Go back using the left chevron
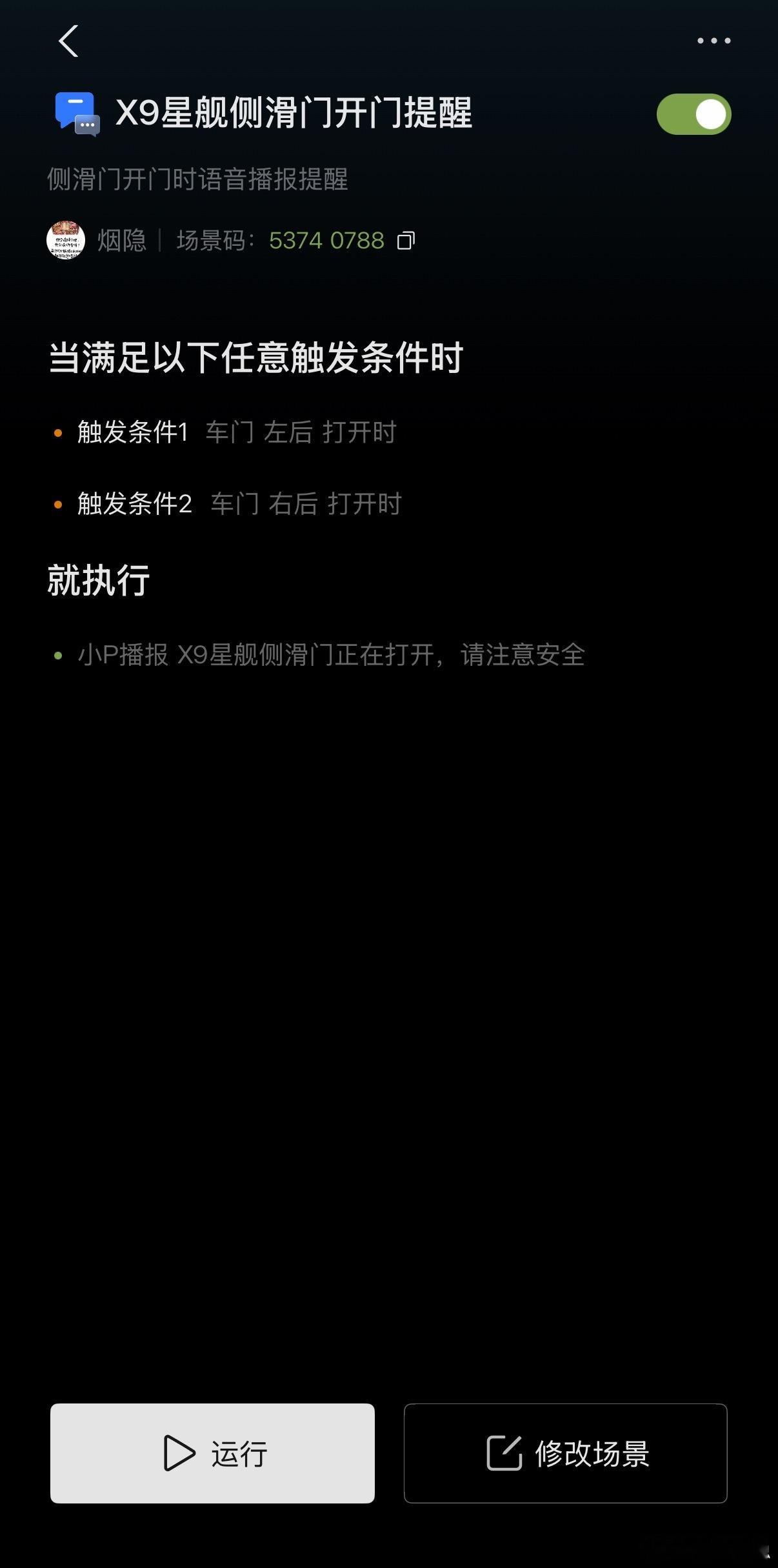 tap(68, 41)
